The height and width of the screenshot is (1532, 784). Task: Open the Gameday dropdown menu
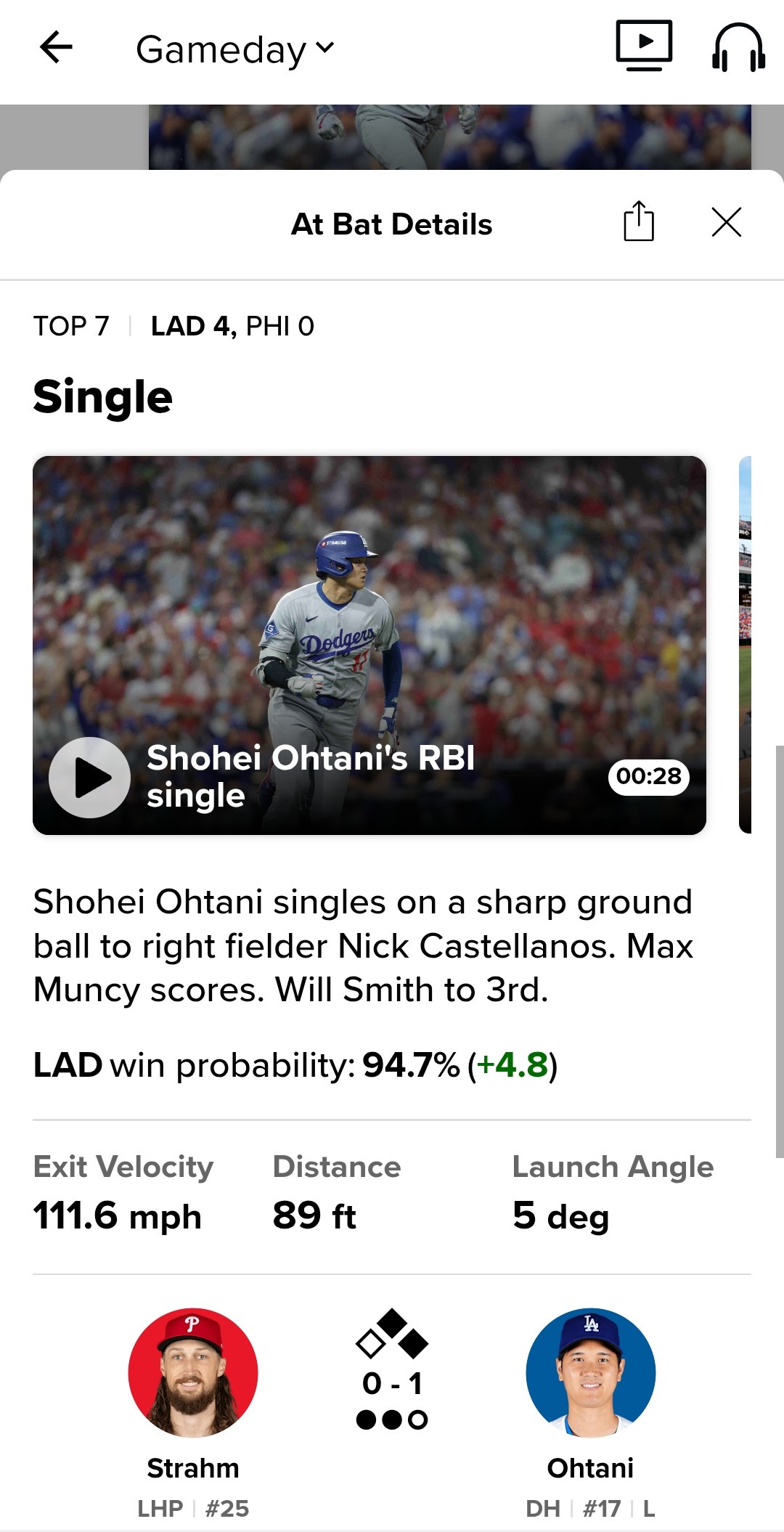tap(234, 49)
